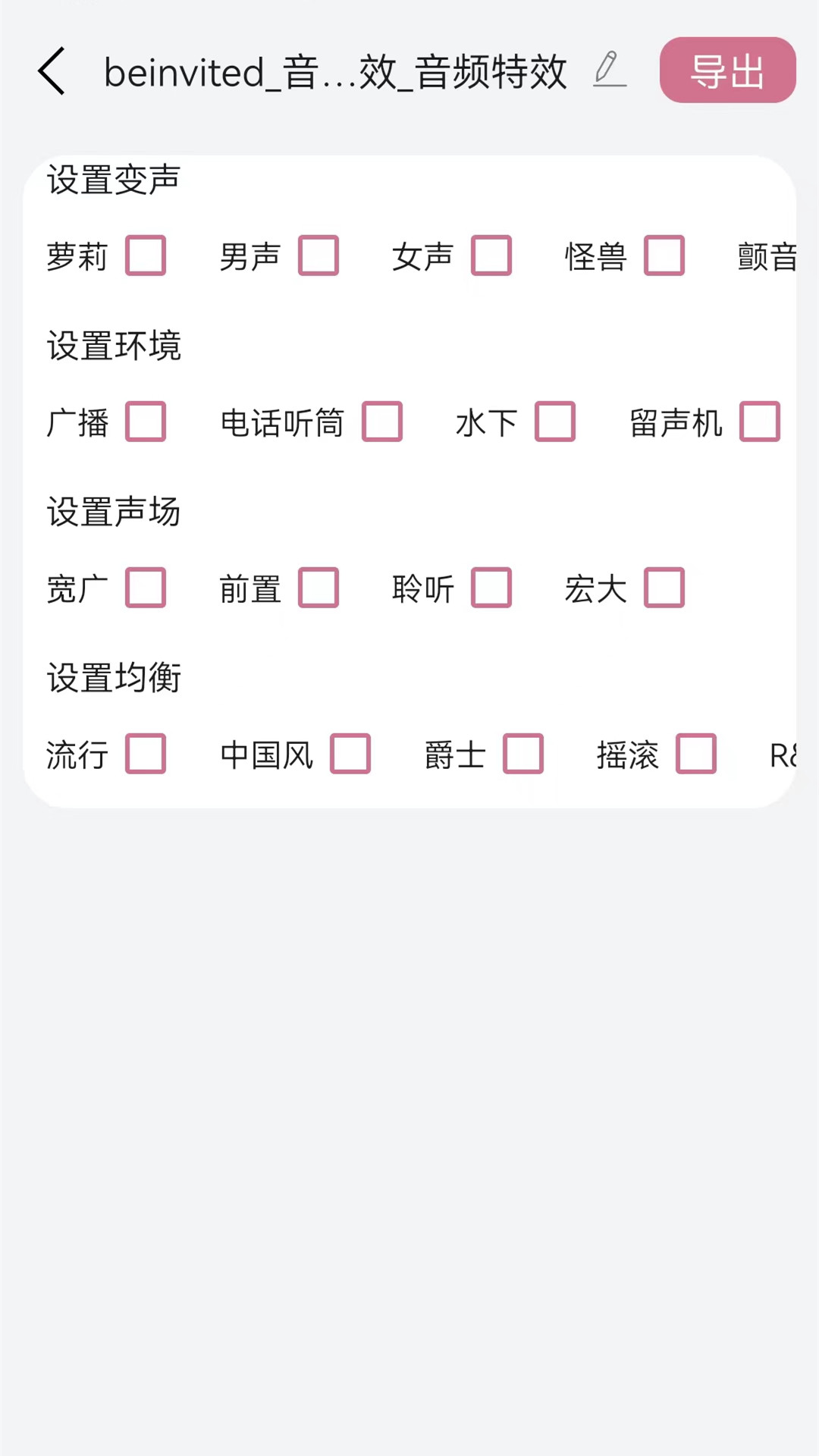
Task: Select the 宏大 sound field option
Action: [x=664, y=588]
